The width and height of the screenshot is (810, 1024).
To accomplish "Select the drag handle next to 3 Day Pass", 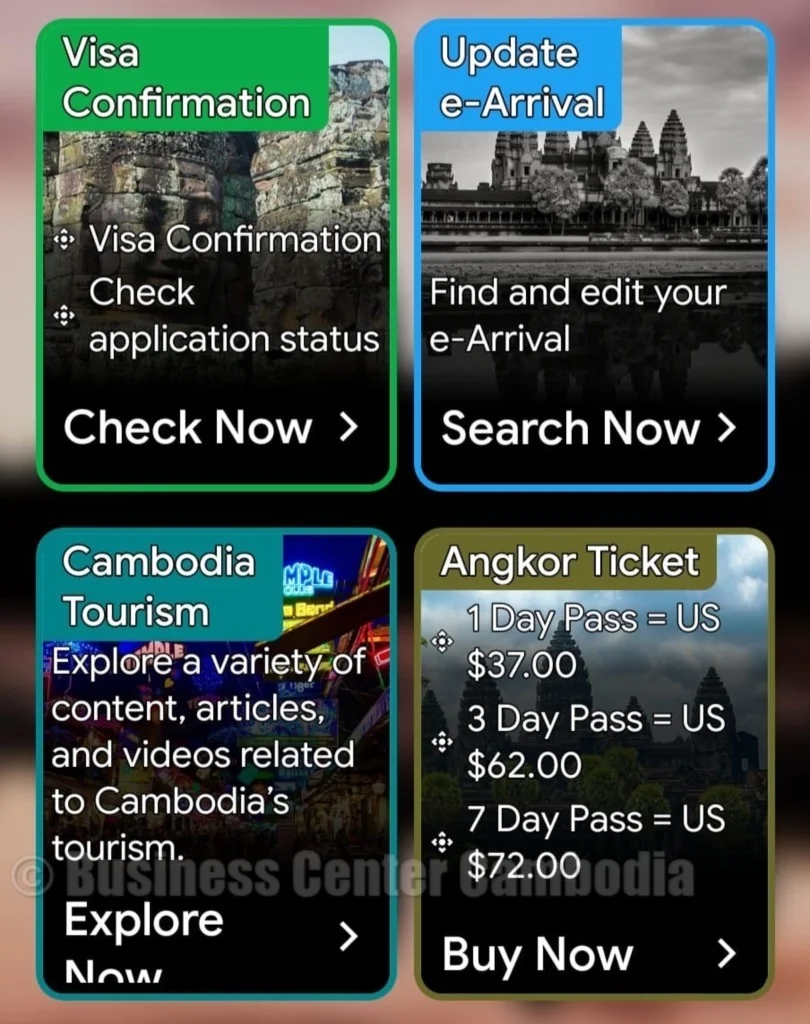I will click(440, 740).
